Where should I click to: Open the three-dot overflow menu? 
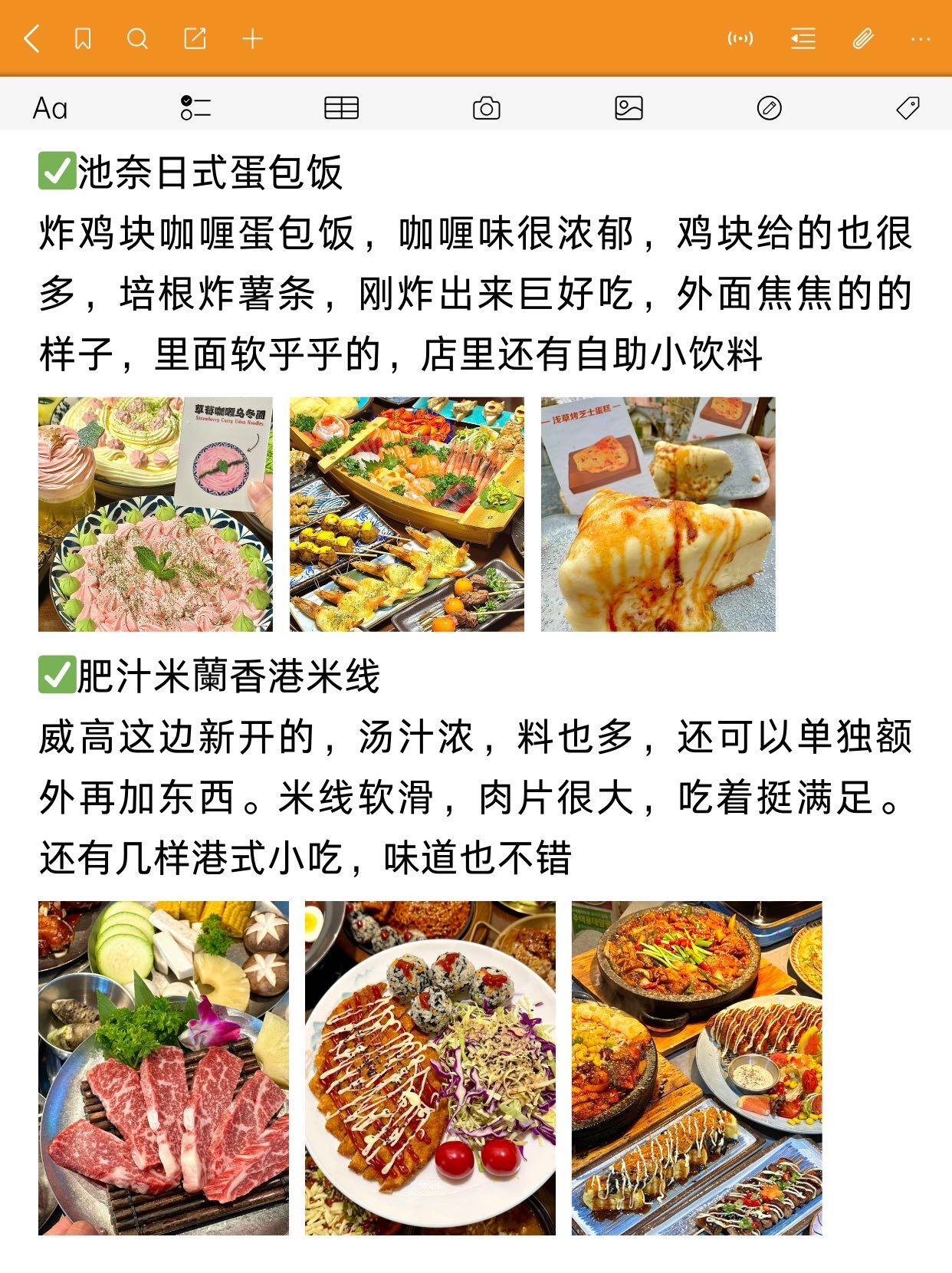pos(920,38)
